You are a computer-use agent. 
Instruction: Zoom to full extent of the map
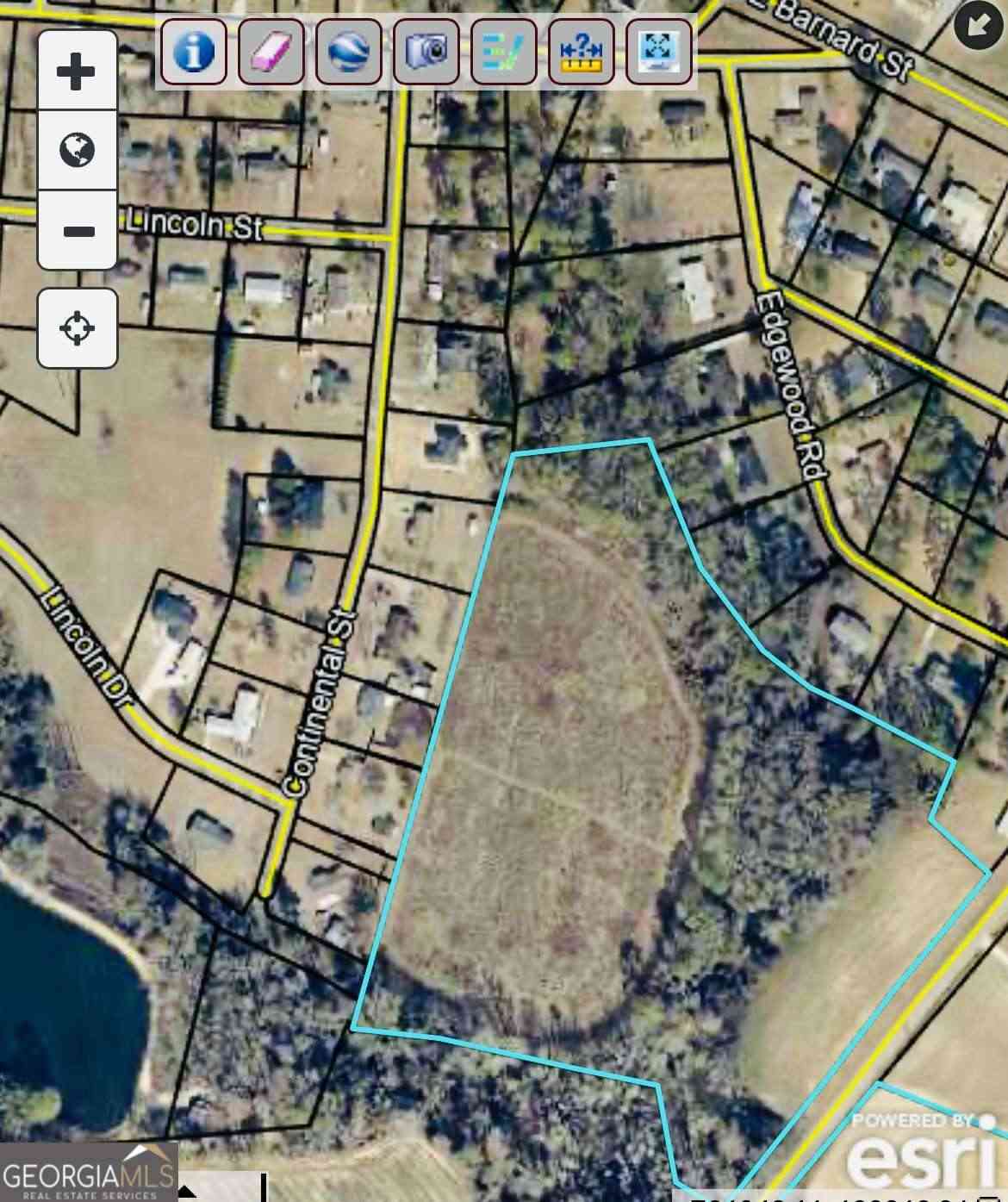(x=659, y=52)
